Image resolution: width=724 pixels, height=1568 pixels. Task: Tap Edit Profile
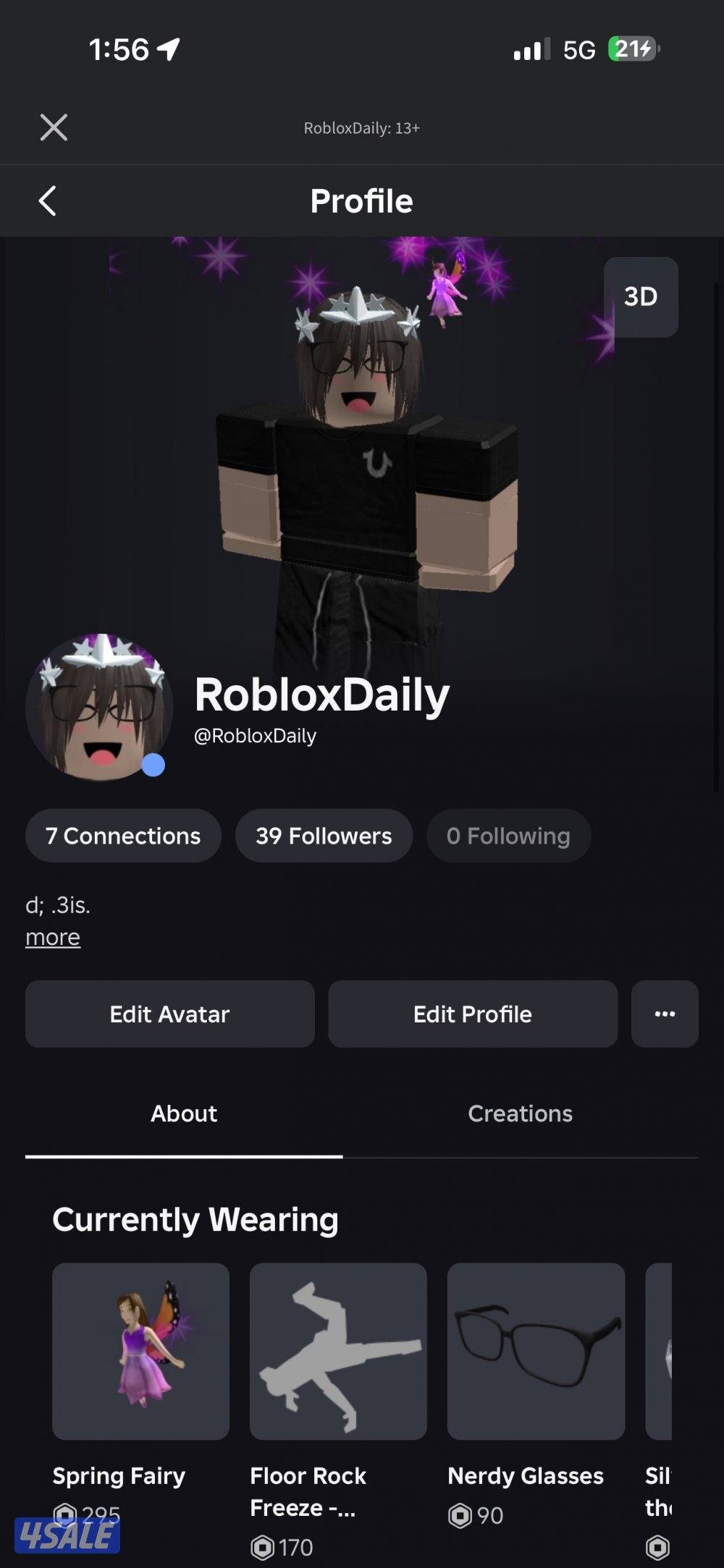(473, 1014)
